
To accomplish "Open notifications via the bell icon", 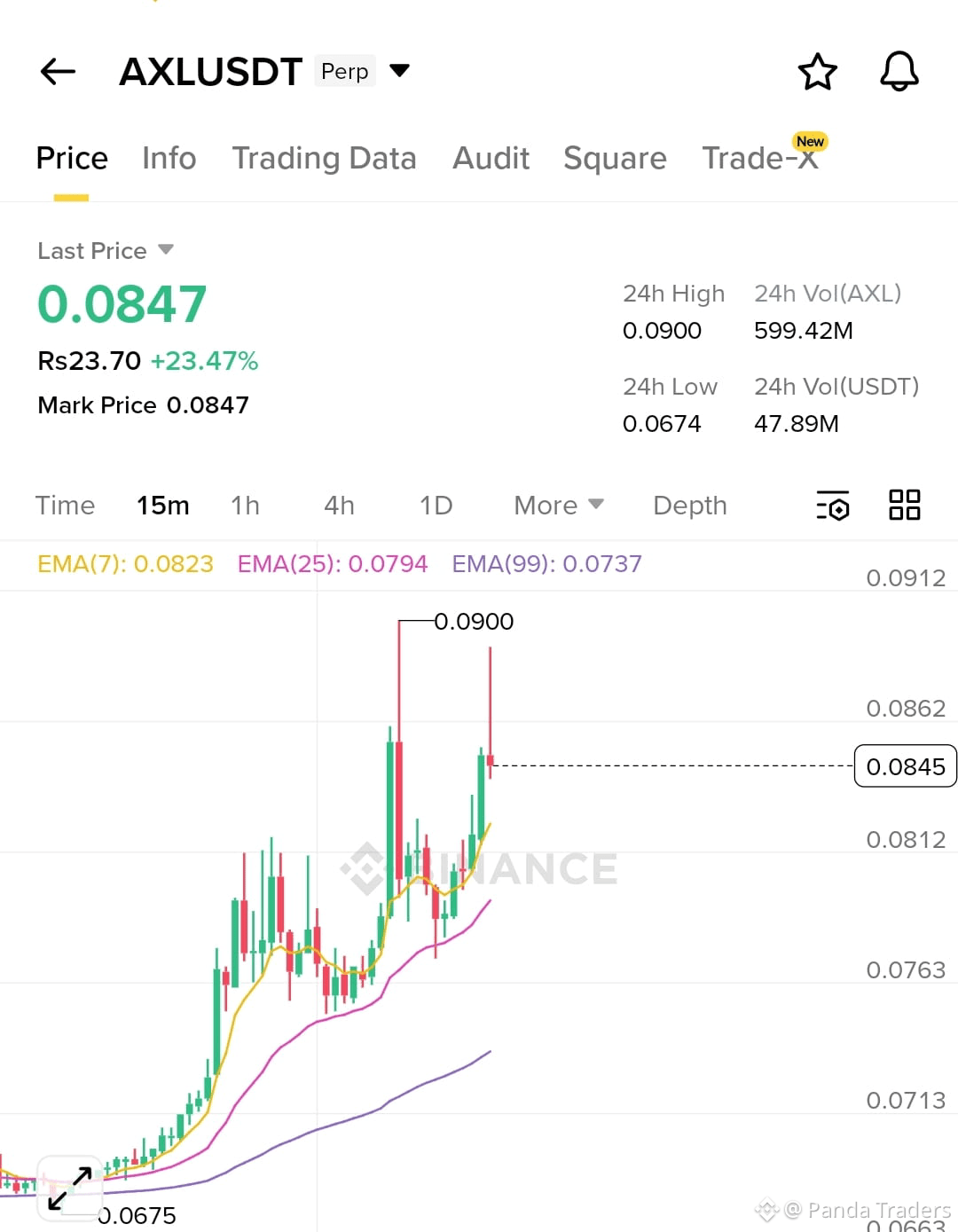I will click(x=899, y=72).
